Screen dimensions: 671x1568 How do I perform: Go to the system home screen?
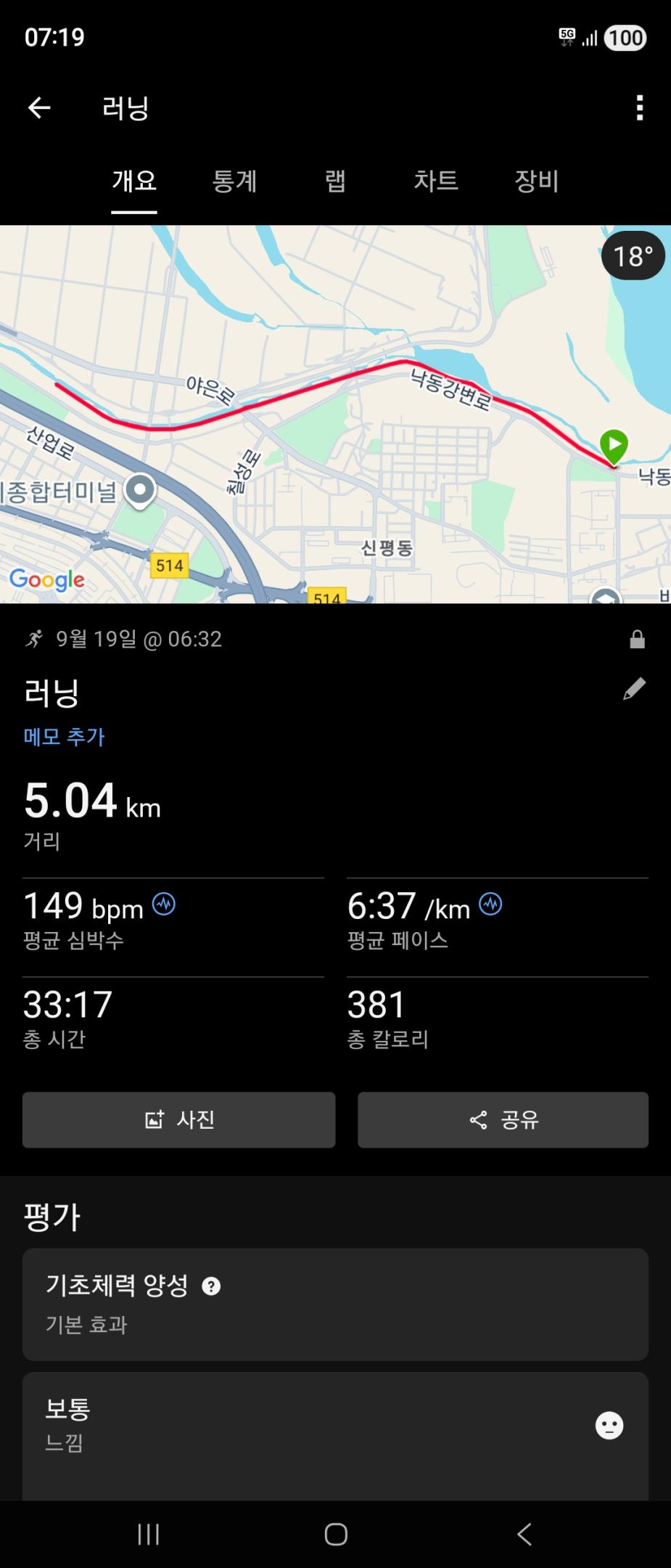tap(336, 1534)
